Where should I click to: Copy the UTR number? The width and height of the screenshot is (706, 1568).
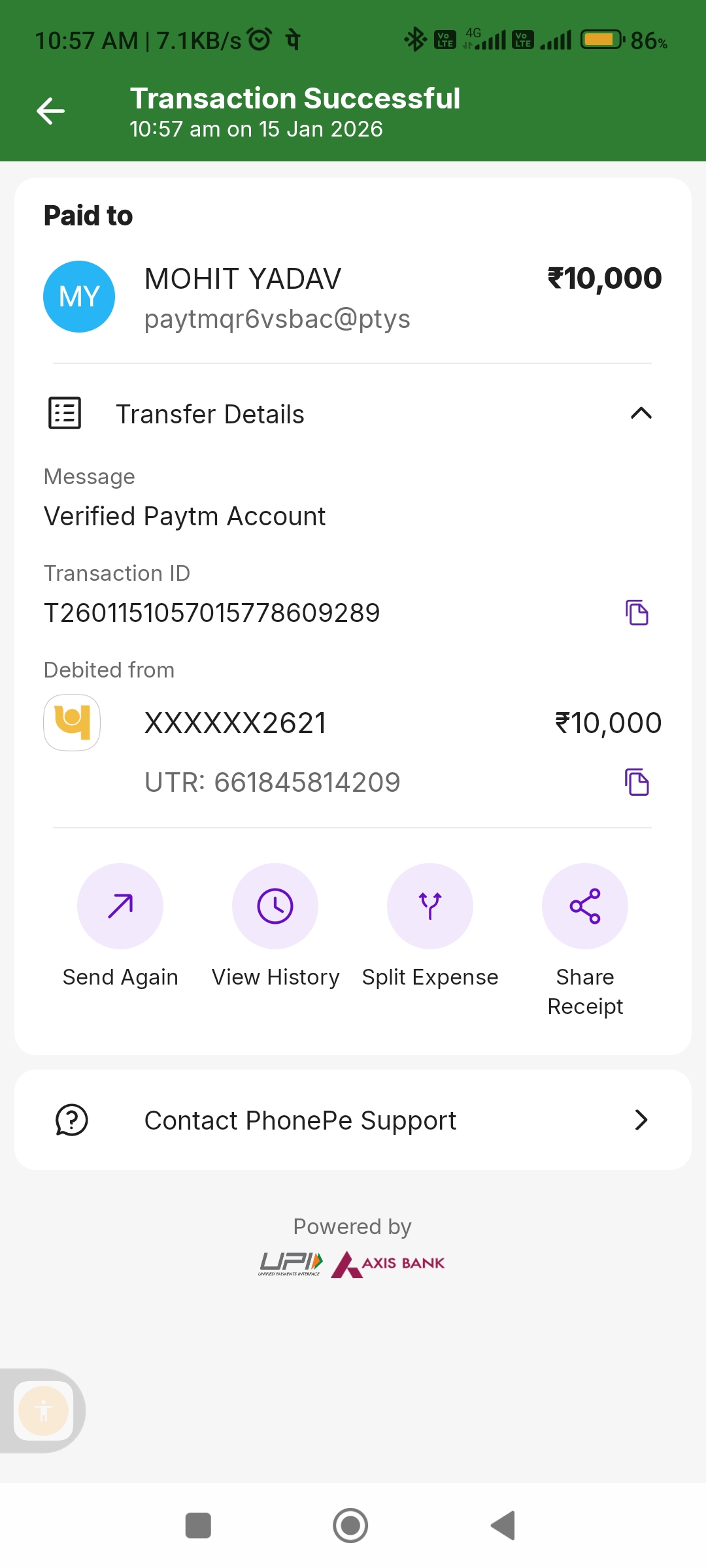[x=637, y=782]
